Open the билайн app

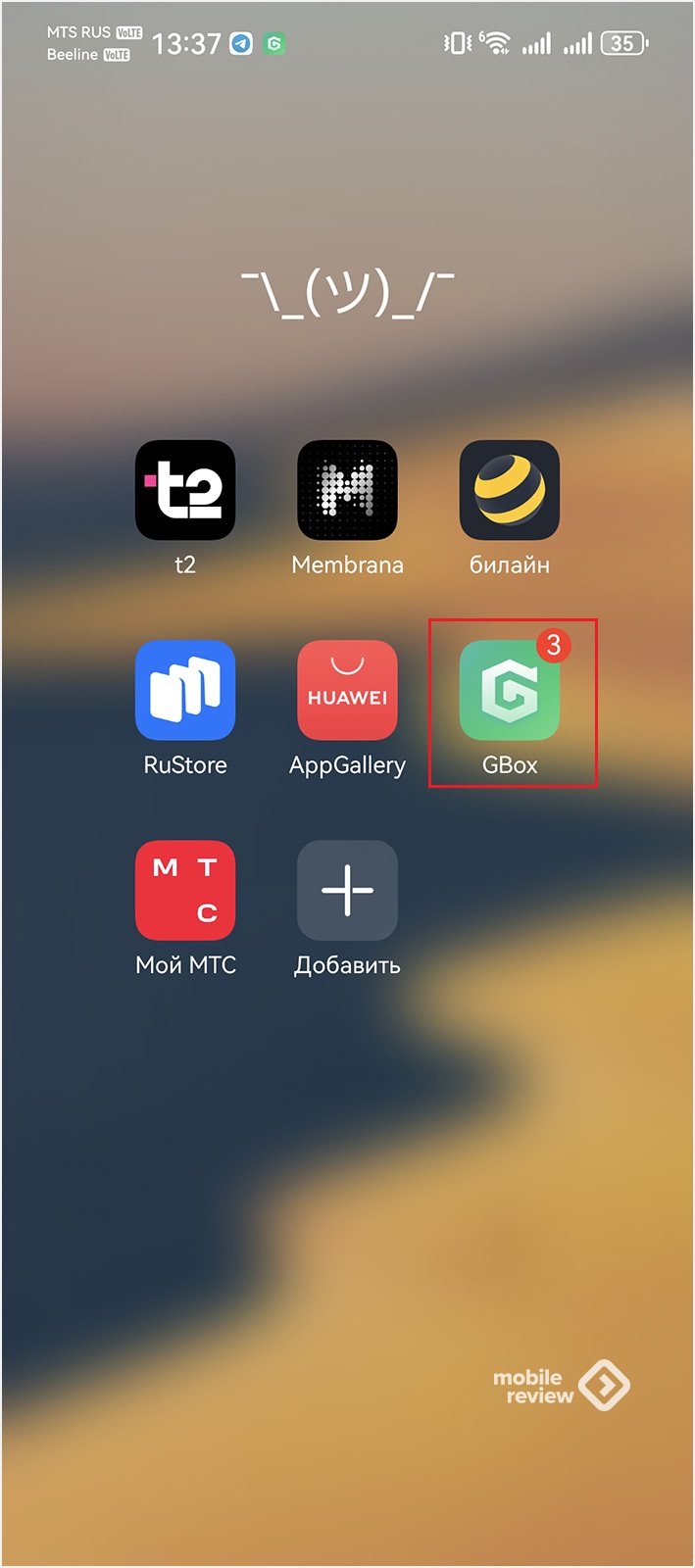[x=509, y=490]
